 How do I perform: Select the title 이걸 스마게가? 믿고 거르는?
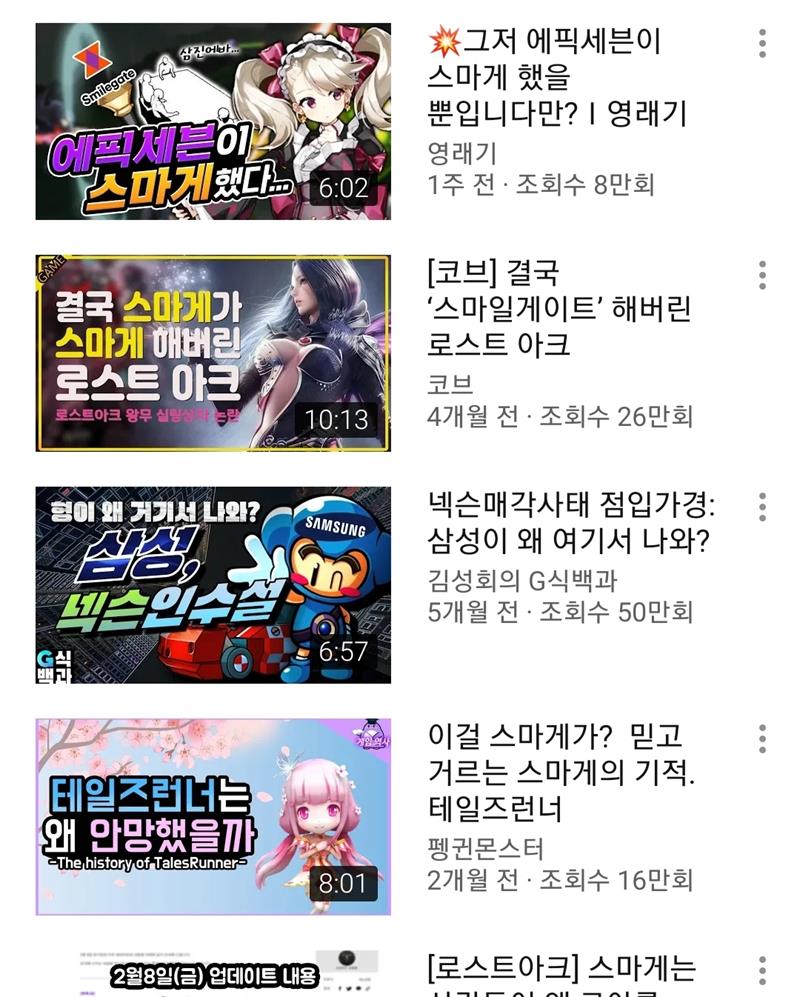[560, 771]
